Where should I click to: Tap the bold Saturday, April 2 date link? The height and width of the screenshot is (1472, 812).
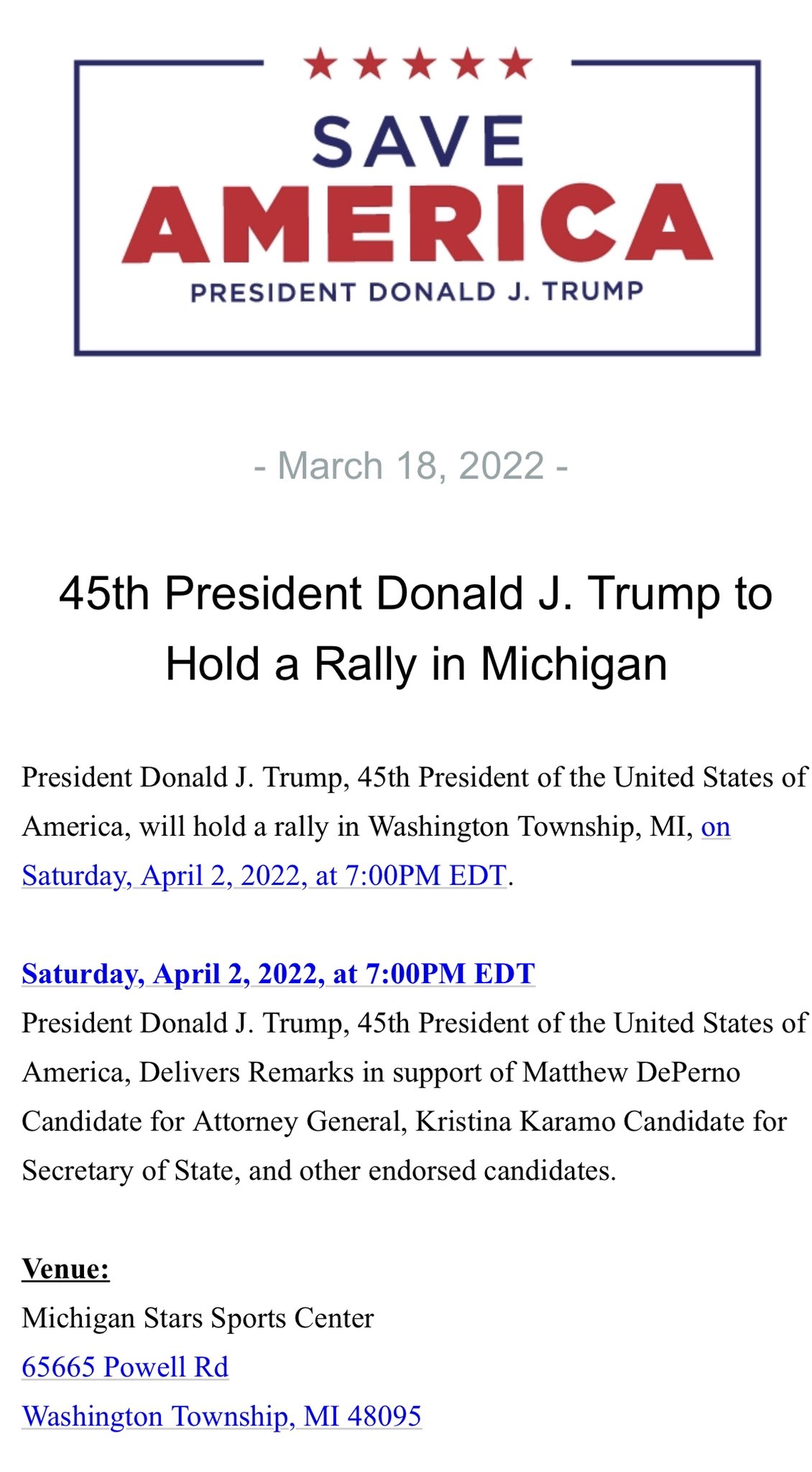278,974
